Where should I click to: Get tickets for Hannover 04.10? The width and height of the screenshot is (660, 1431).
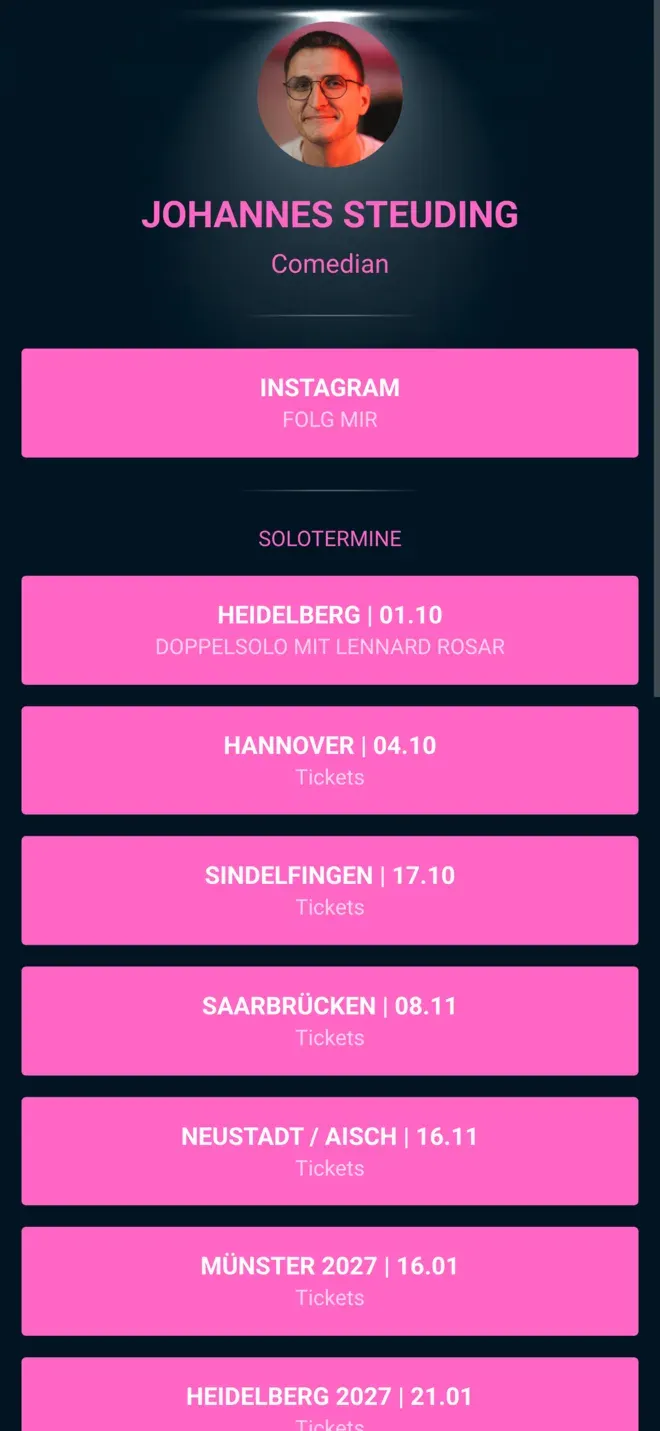(330, 760)
